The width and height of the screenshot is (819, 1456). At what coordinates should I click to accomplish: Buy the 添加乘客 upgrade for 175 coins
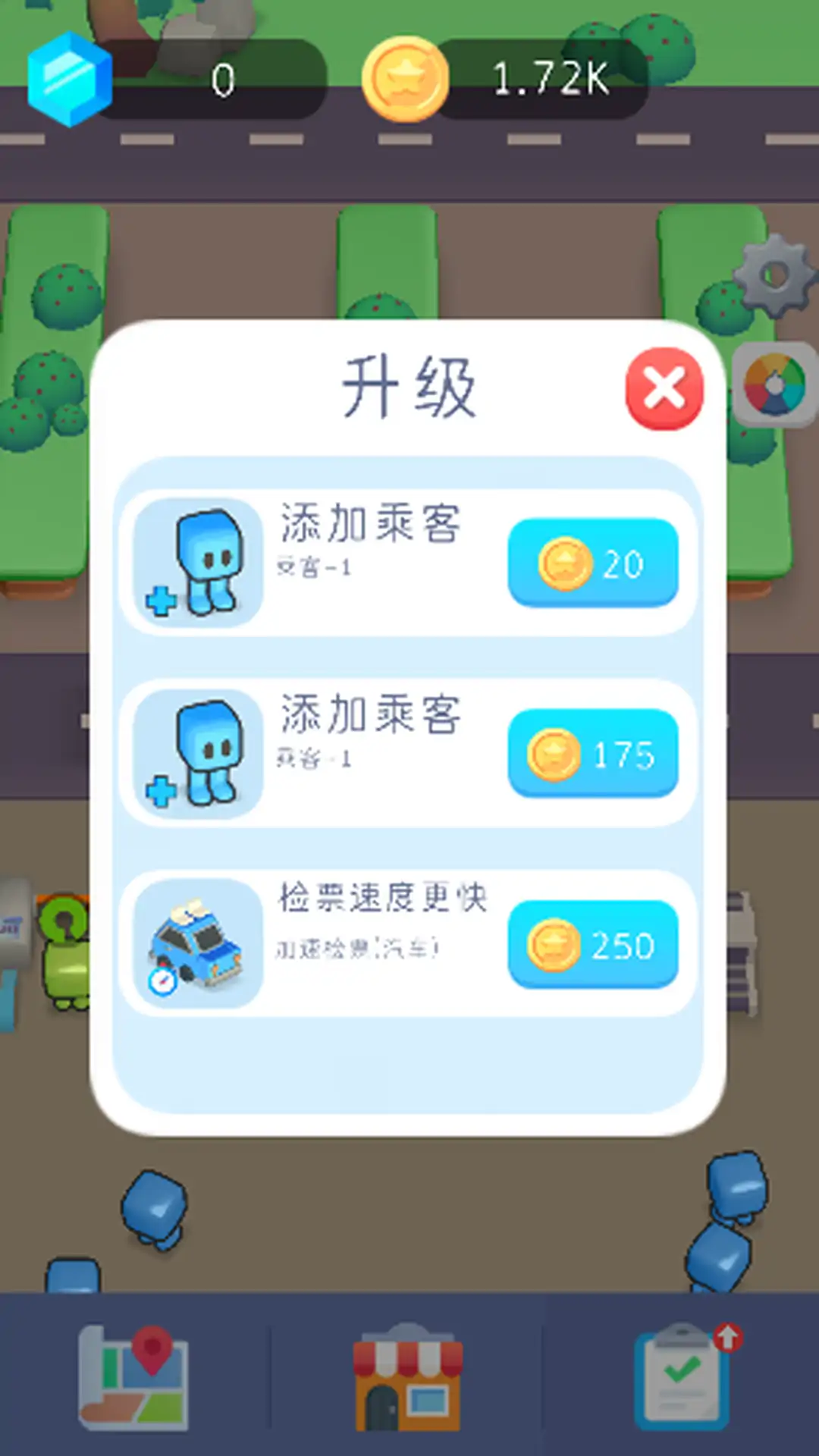592,754
